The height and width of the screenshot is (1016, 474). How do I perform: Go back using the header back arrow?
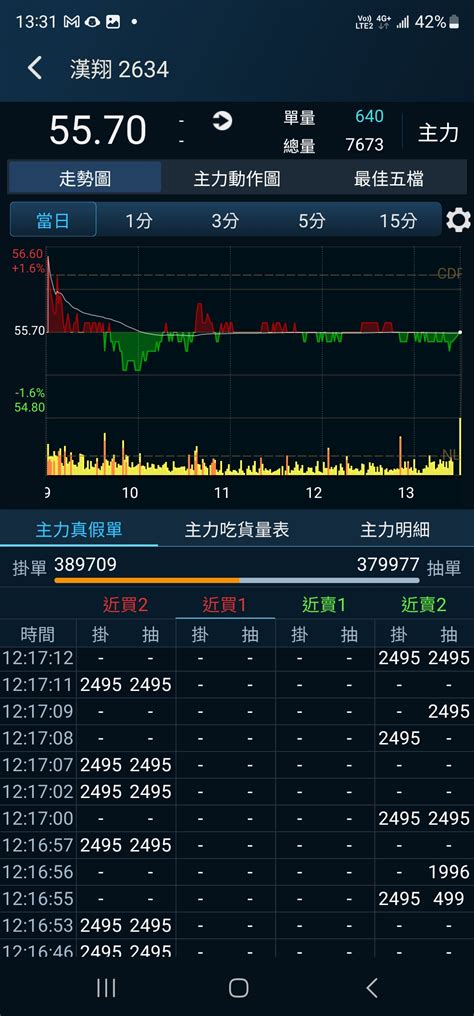35,68
